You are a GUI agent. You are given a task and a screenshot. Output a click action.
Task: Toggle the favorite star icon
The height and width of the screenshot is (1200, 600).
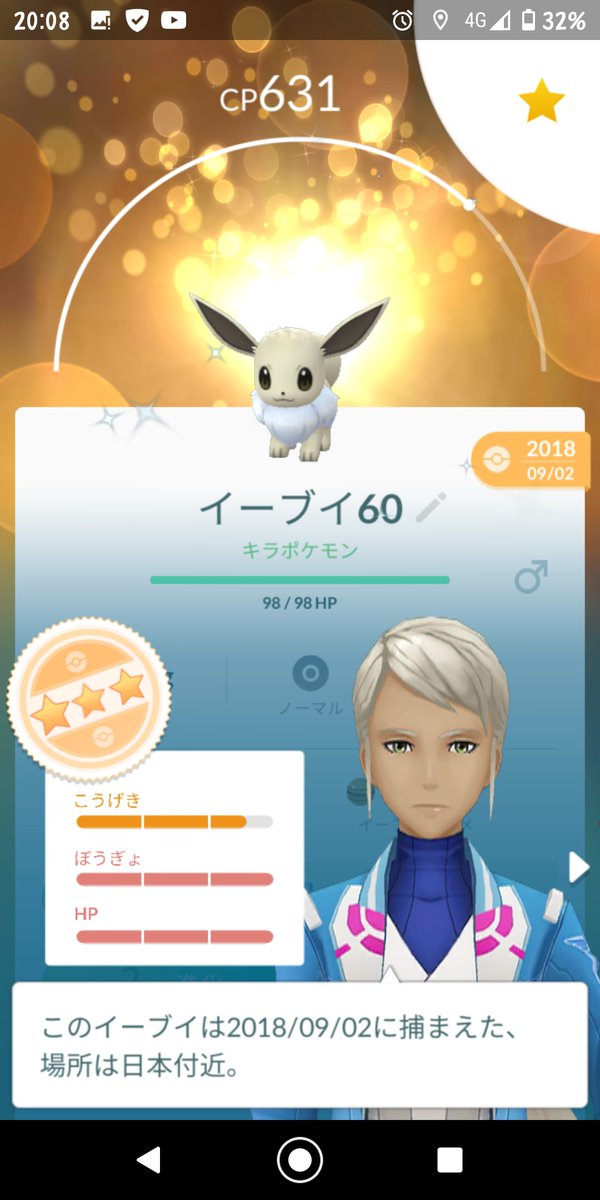pos(542,102)
